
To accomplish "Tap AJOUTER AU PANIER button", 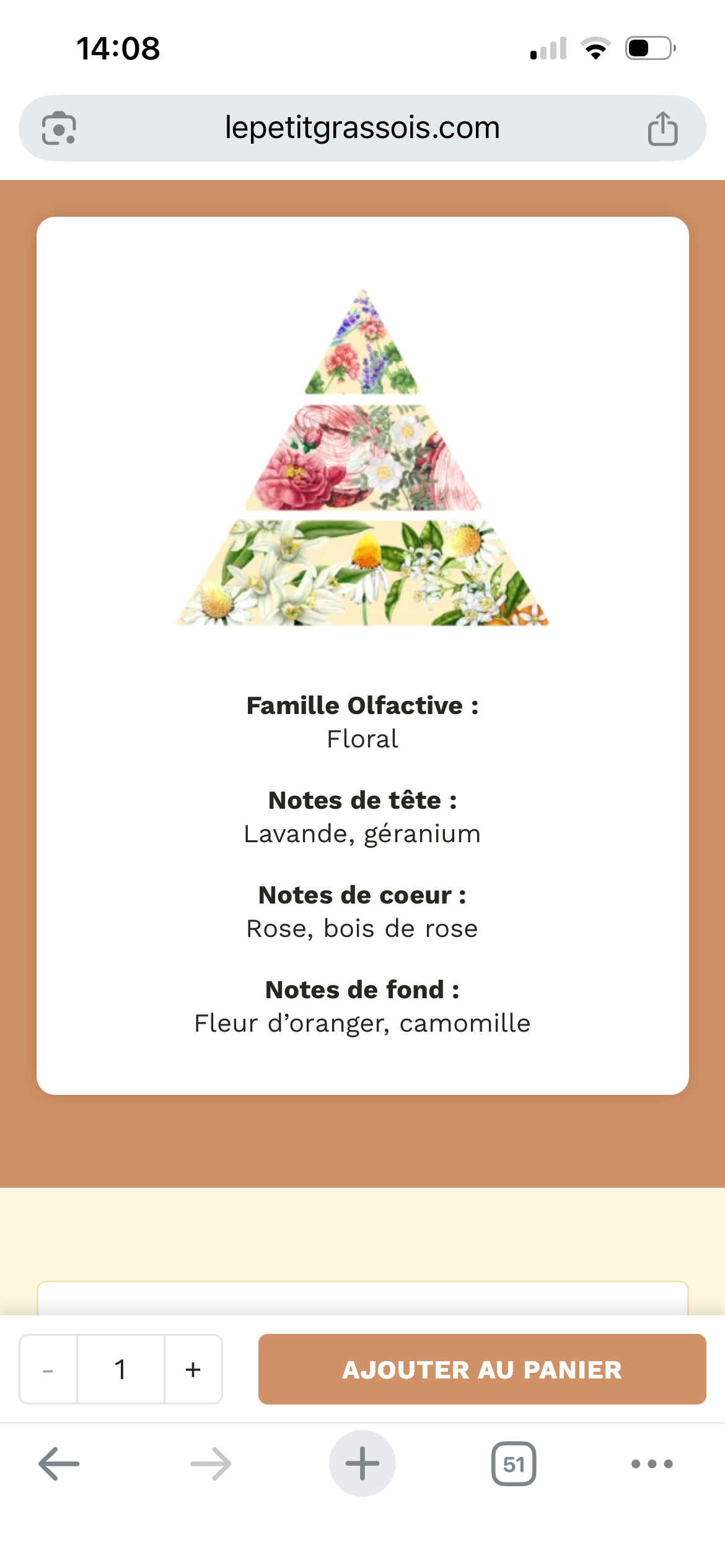I will [482, 1370].
